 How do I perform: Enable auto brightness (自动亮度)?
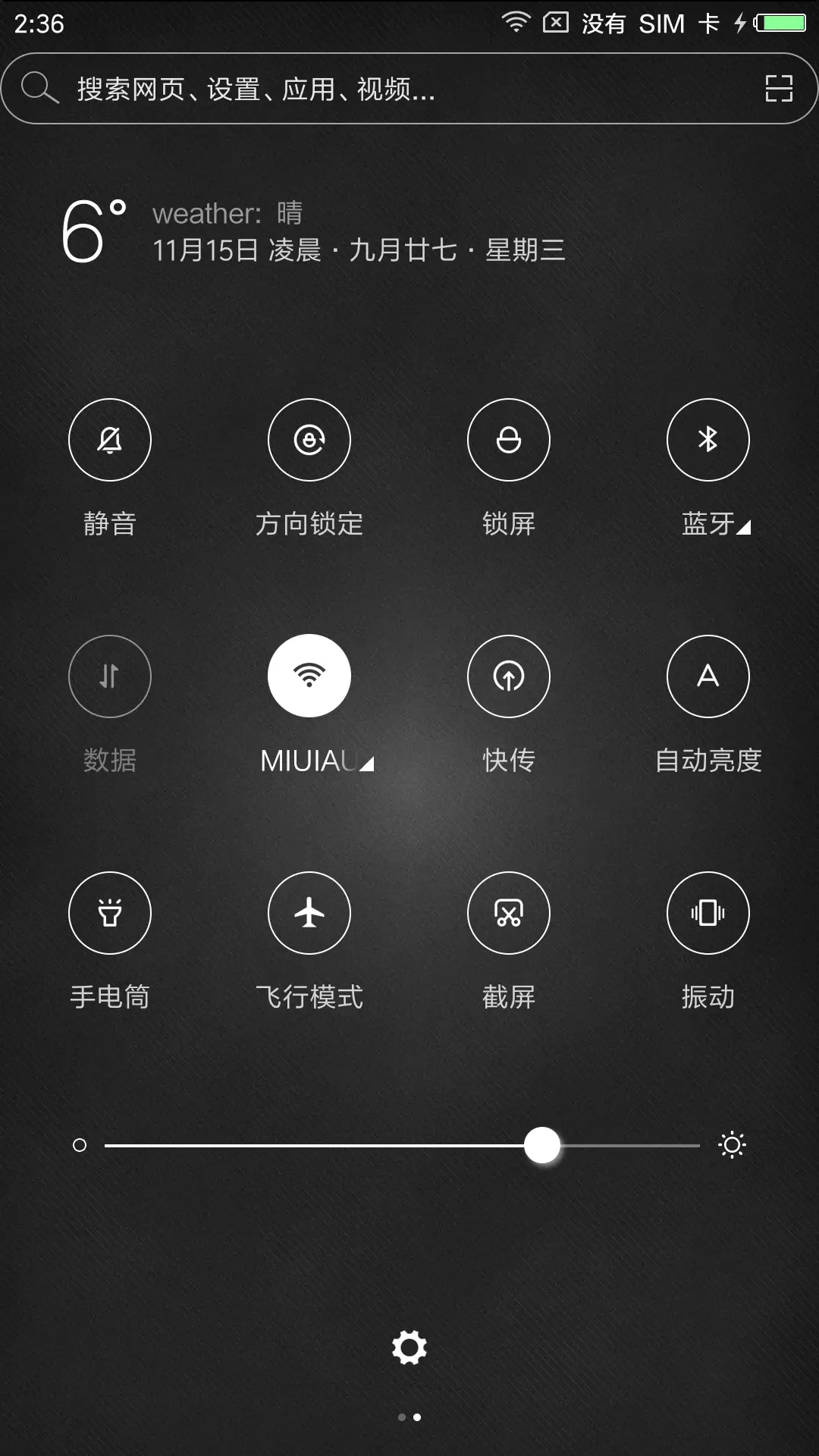pos(708,676)
